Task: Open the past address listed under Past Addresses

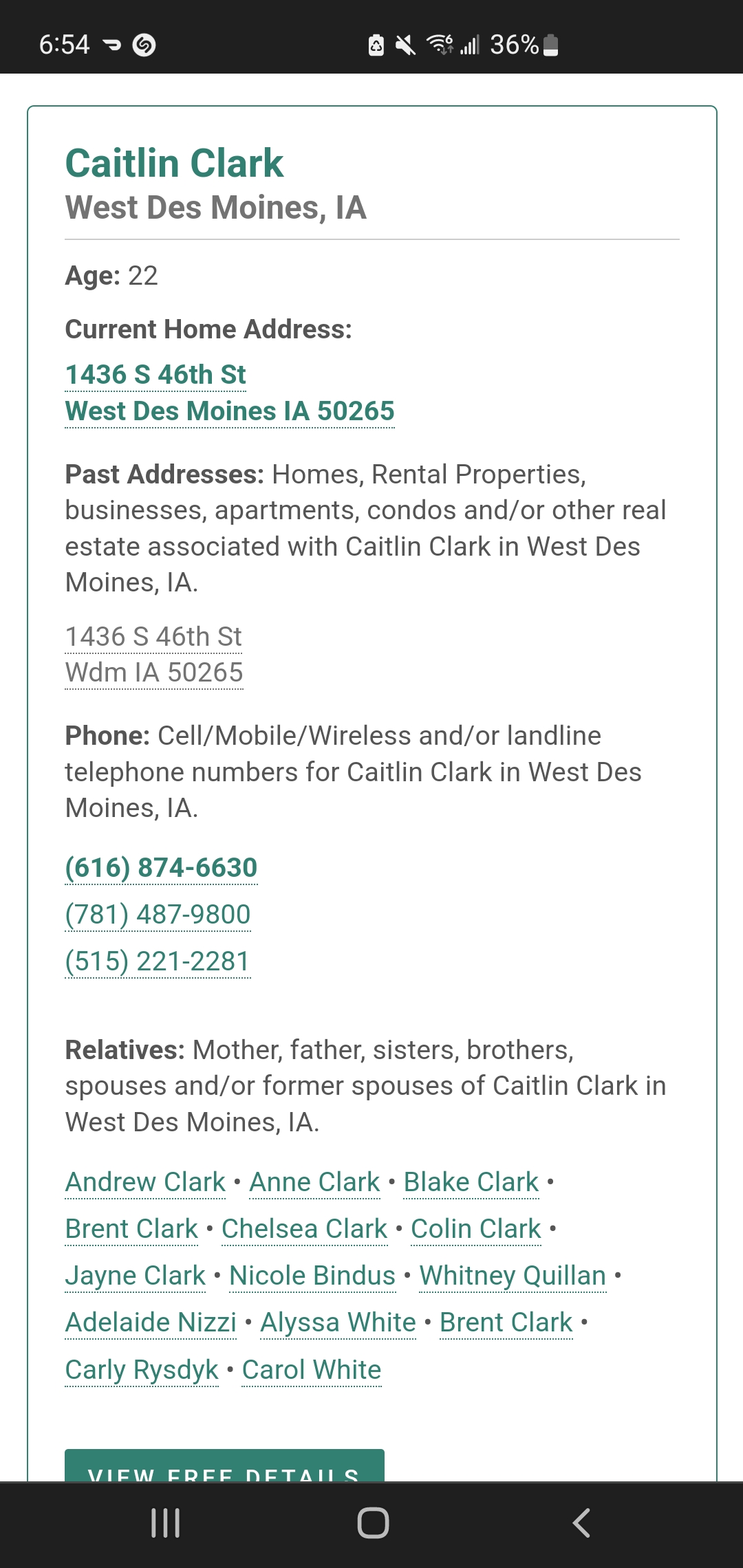Action: point(153,654)
